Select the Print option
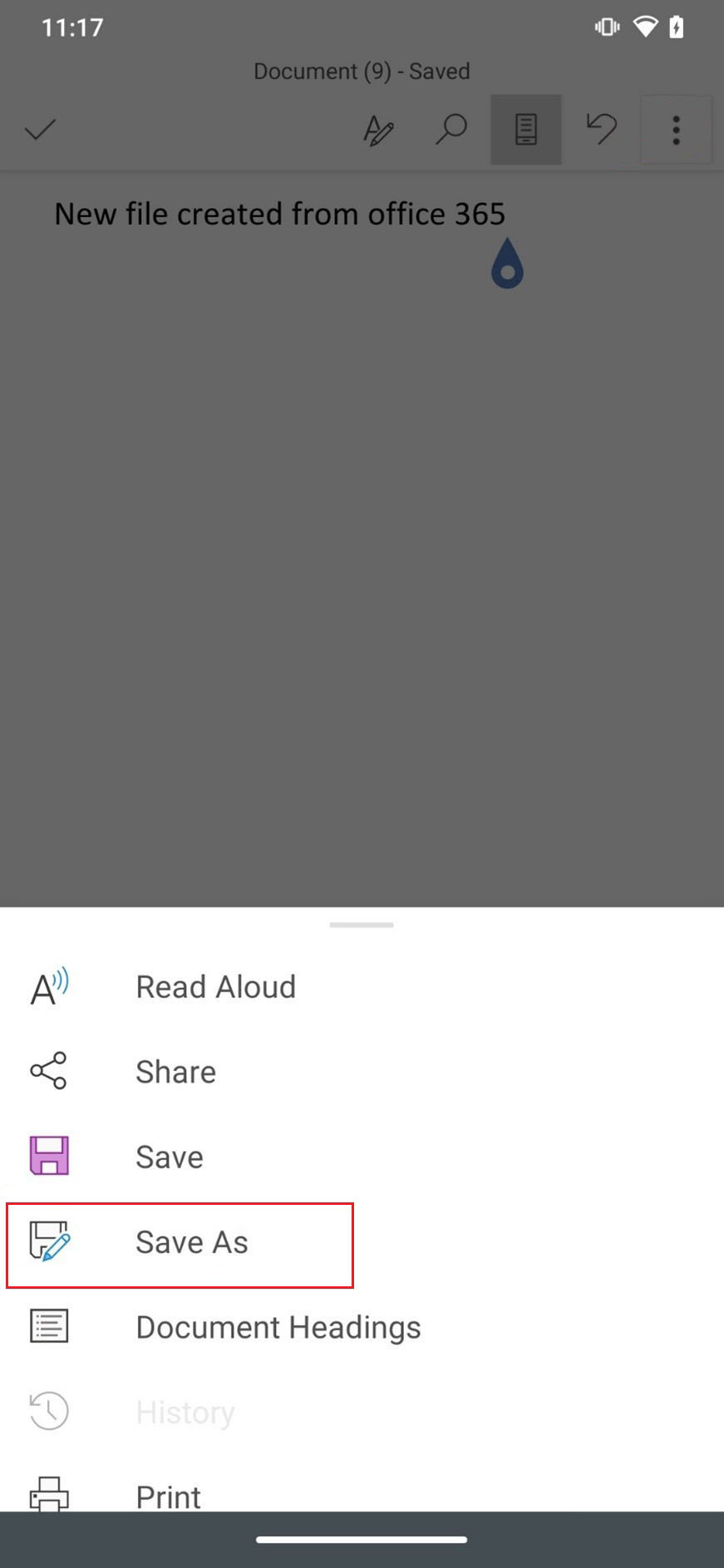Image resolution: width=724 pixels, height=1568 pixels. point(362,1494)
